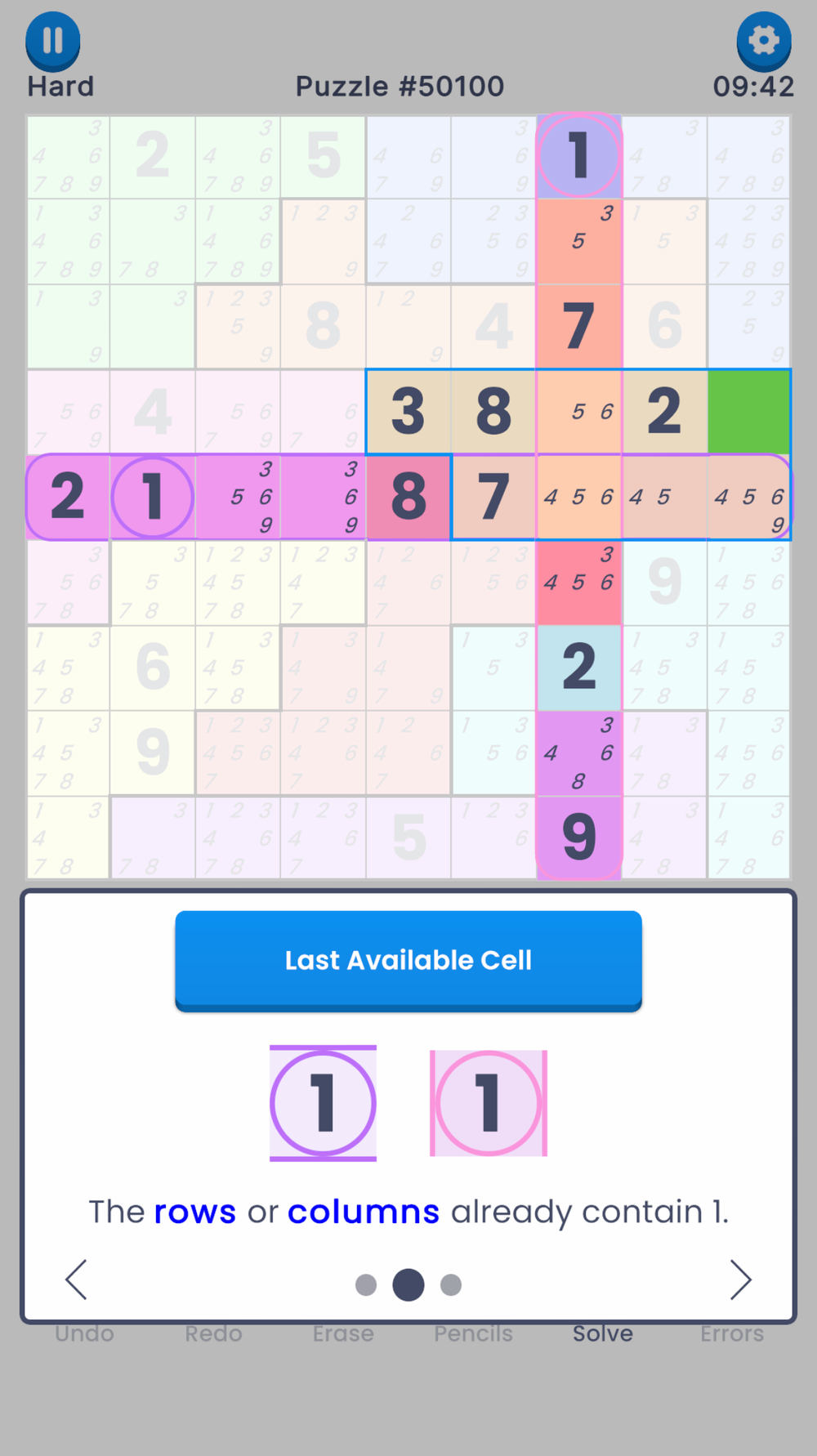Screen dimensions: 817x1456
Task: Choose the Erase tool
Action: 343,1334
